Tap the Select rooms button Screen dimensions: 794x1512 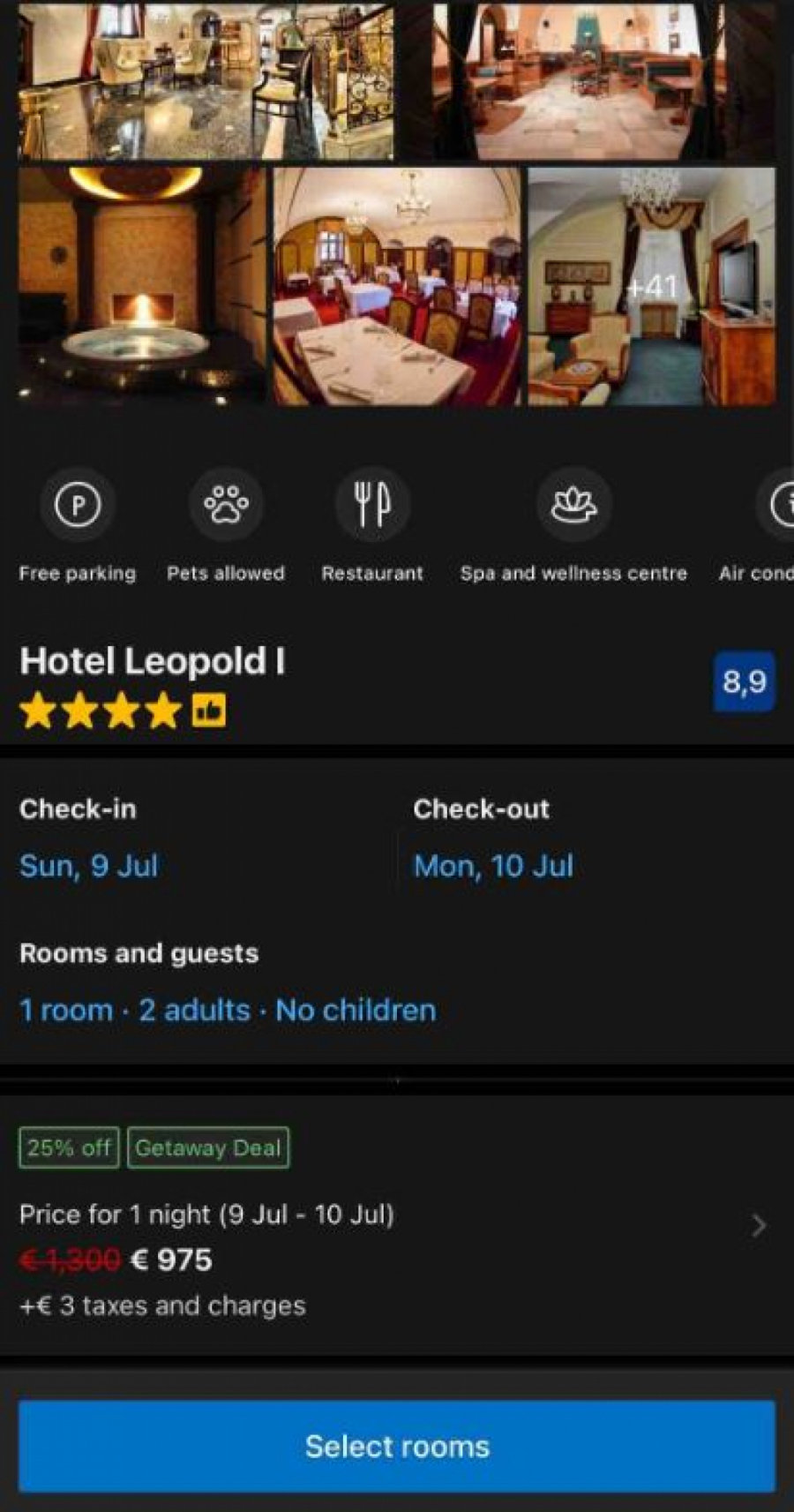[x=397, y=1446]
